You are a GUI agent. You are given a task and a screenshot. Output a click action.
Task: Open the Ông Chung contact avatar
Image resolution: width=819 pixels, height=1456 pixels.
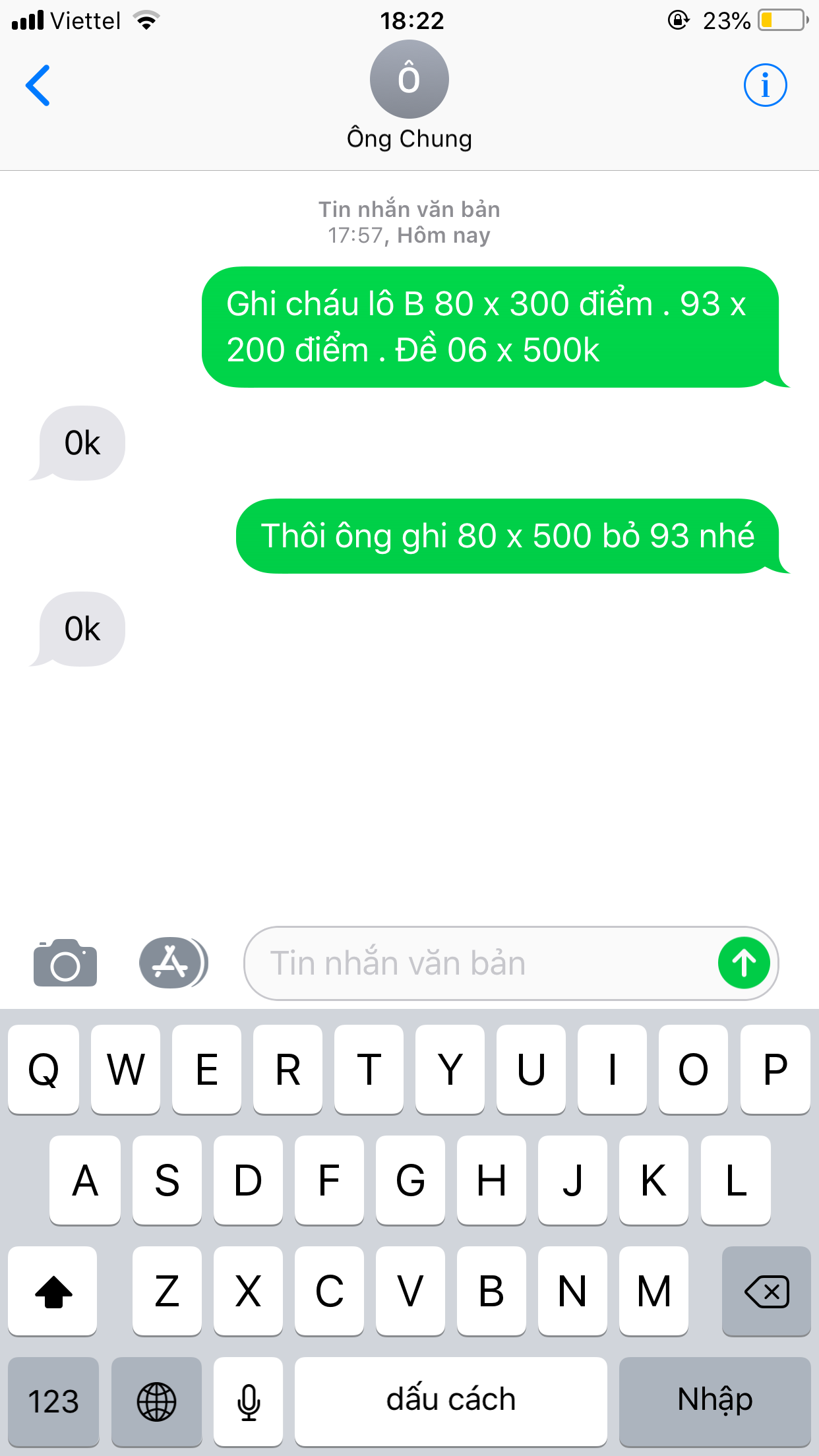pyautogui.click(x=409, y=80)
